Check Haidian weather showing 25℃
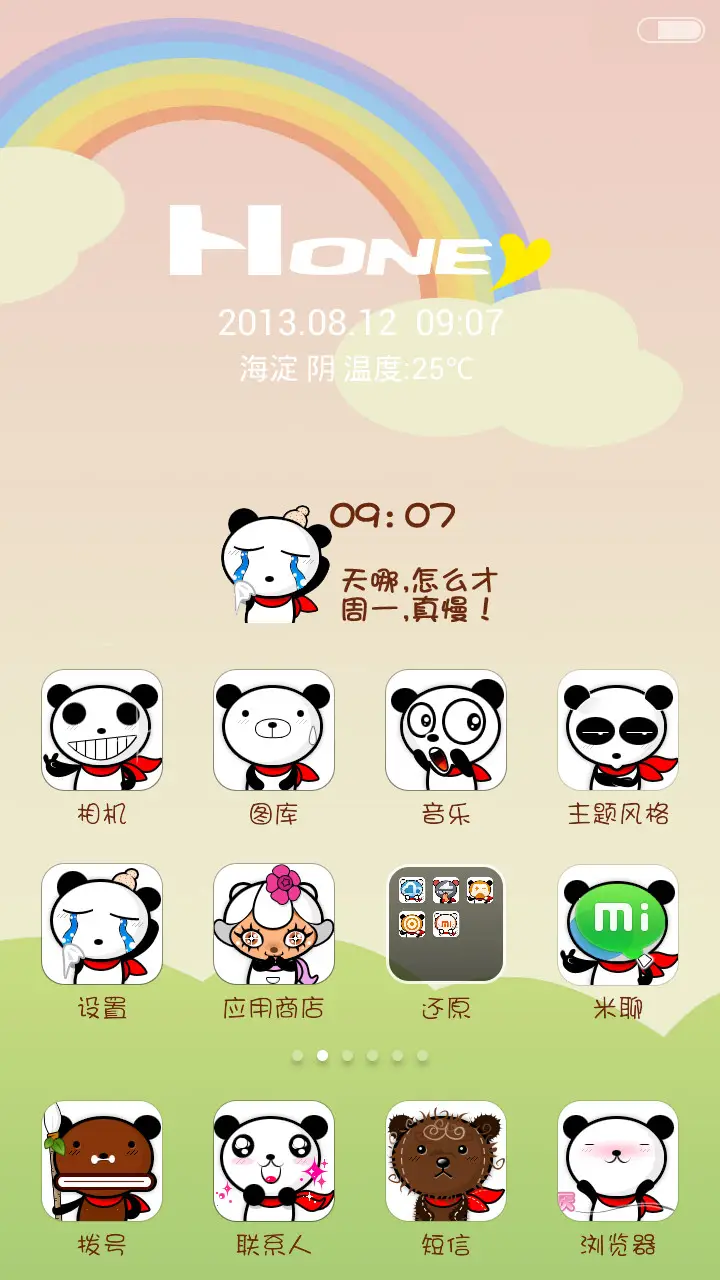720x1280 pixels. [x=360, y=368]
